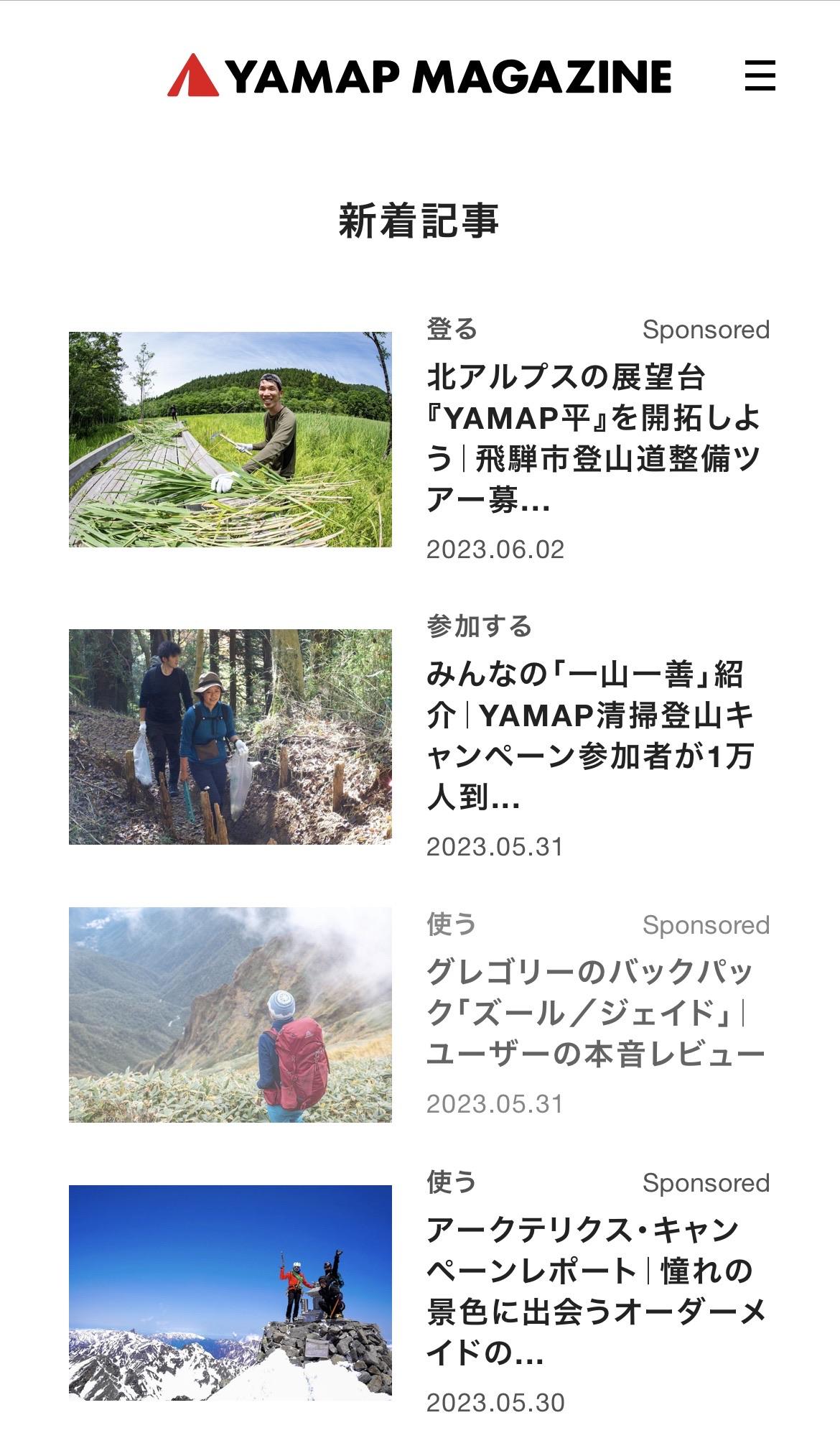Click the 2023.06.02 publication date
This screenshot has width=840, height=1433.
click(497, 548)
